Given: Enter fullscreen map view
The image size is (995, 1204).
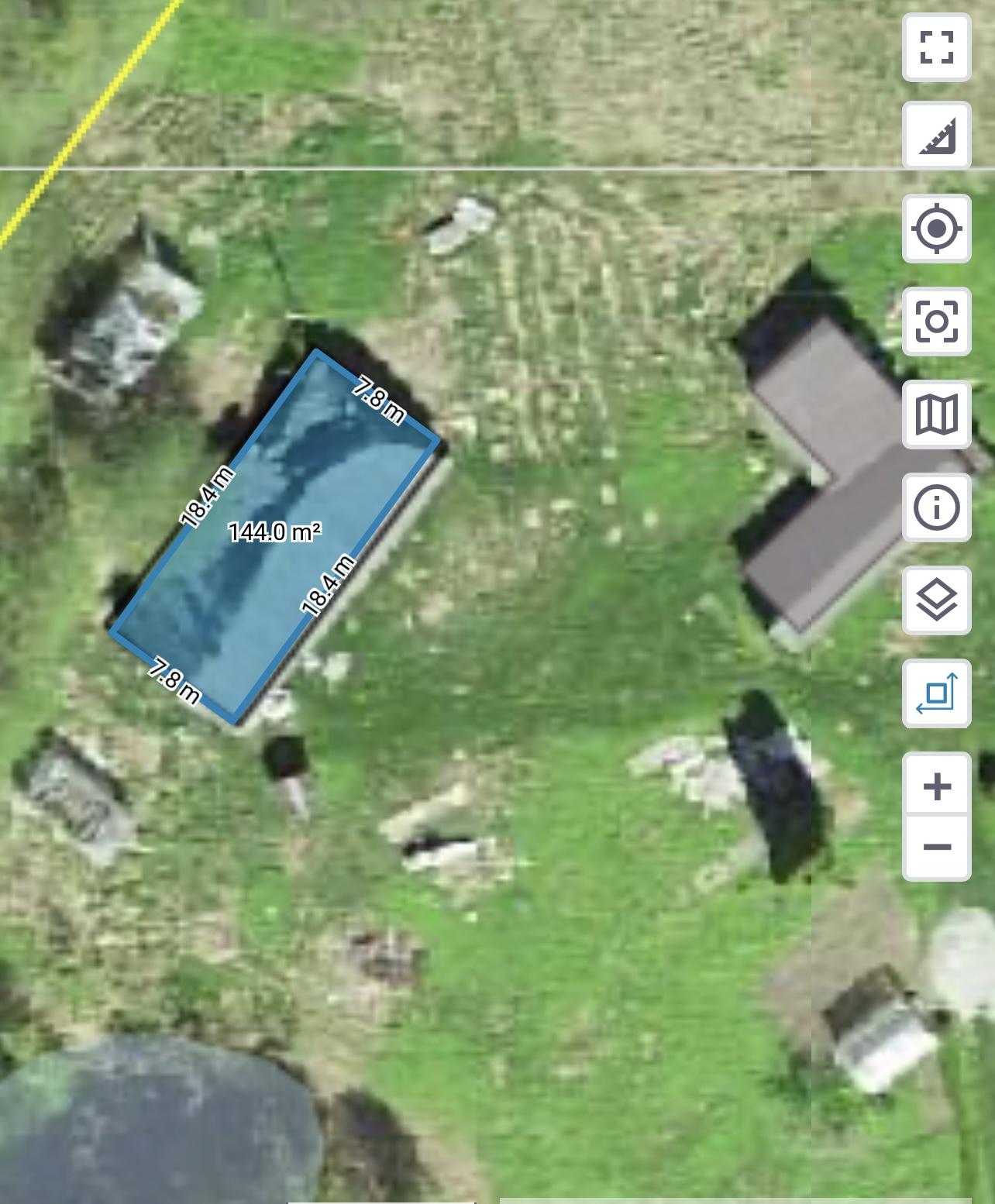Looking at the screenshot, I should (x=936, y=46).
